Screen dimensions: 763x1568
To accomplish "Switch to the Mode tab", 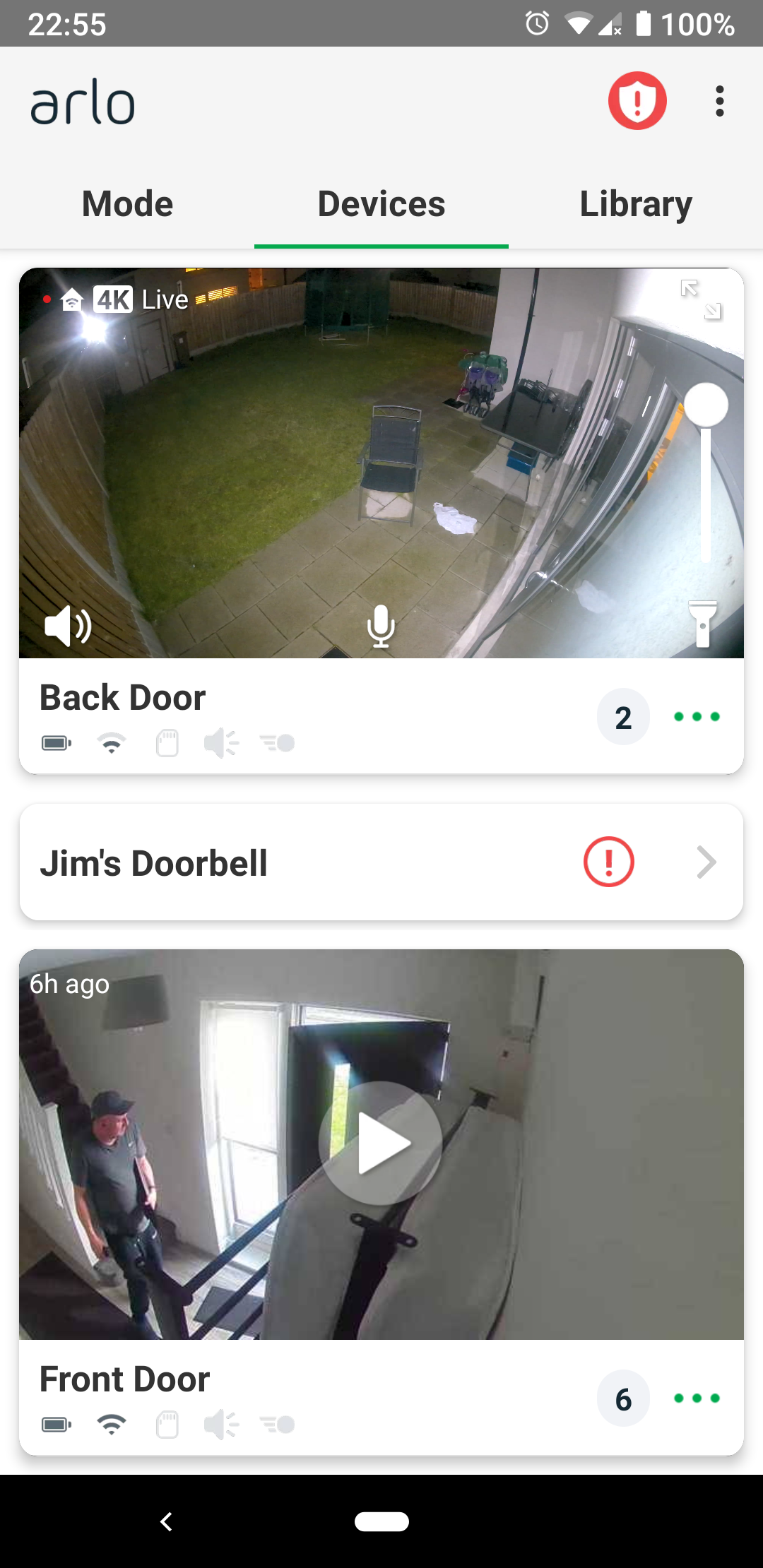I will (127, 204).
